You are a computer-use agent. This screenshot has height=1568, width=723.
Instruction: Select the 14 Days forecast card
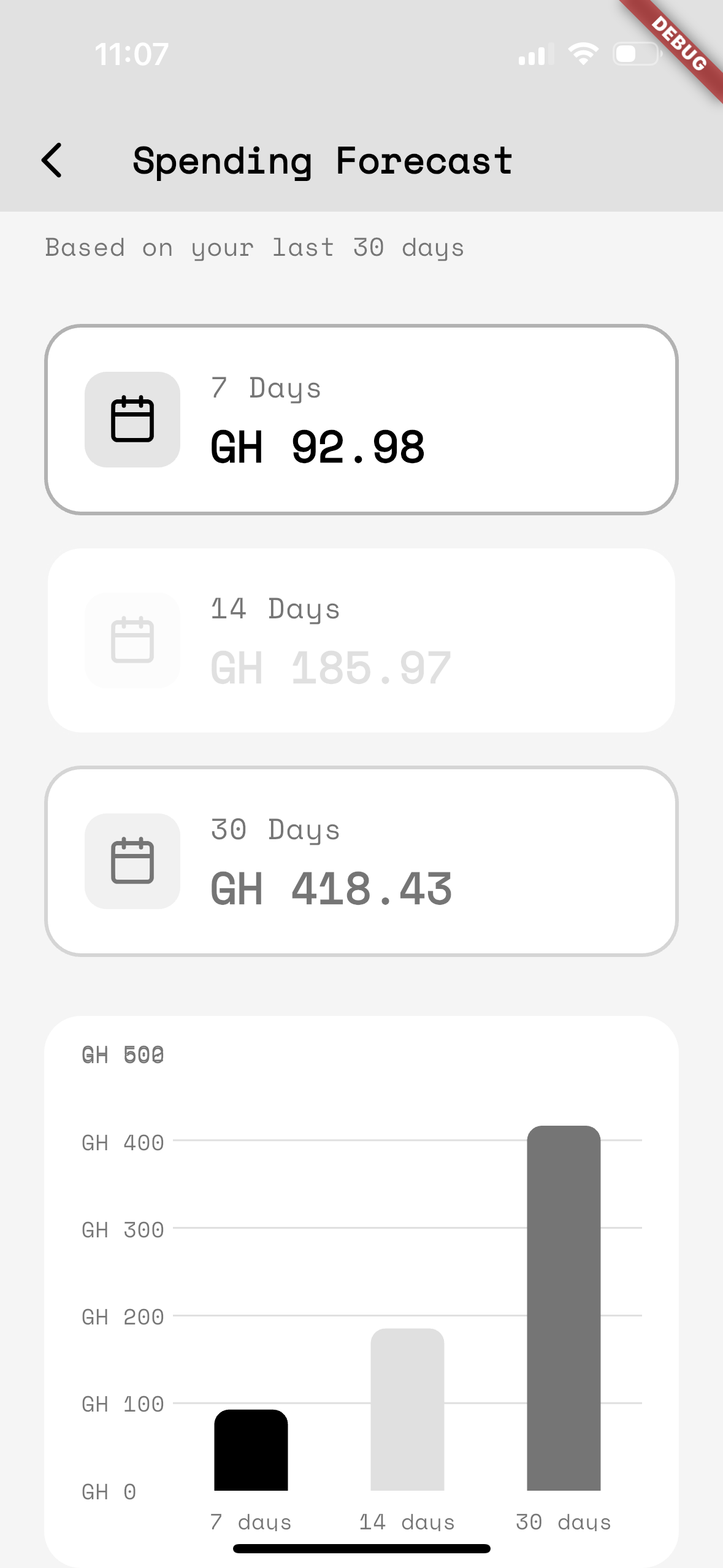(362, 640)
